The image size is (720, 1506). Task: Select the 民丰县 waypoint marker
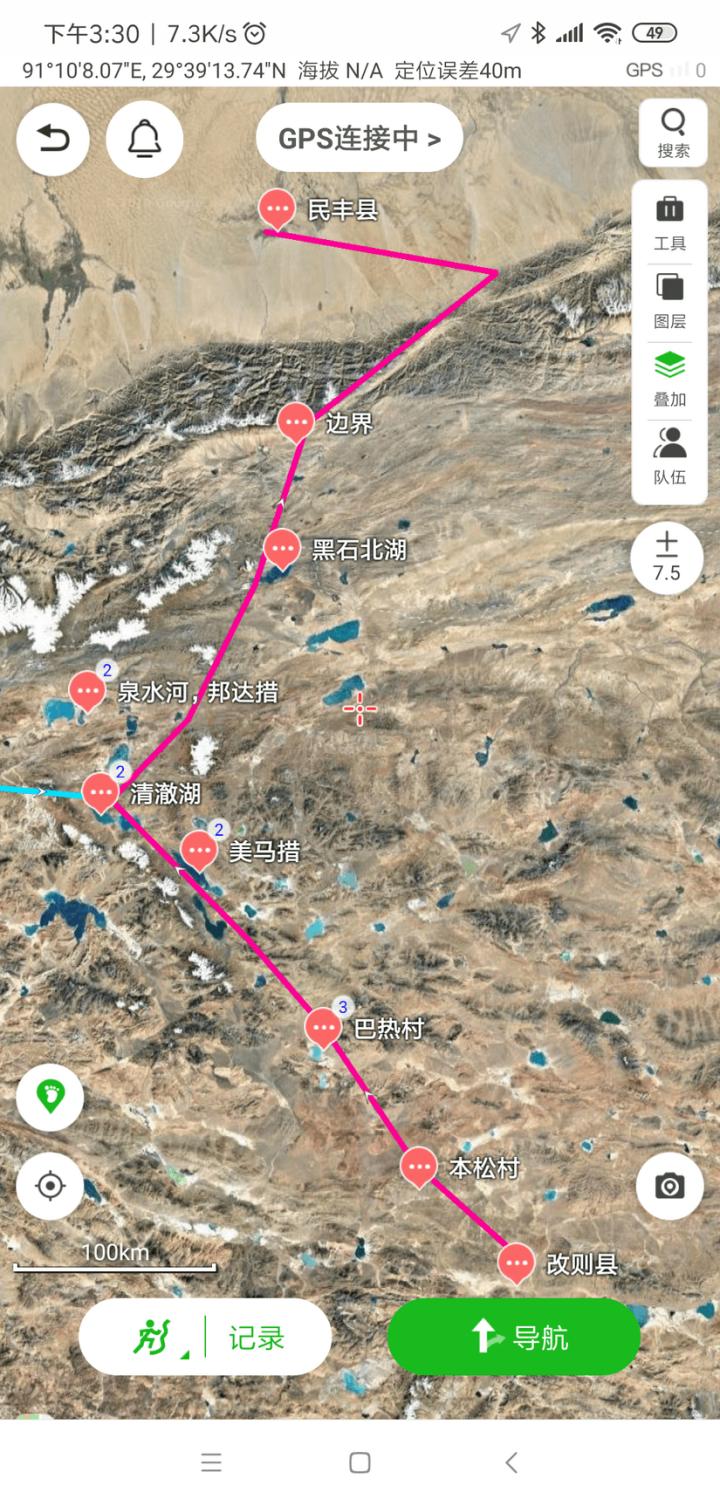(276, 208)
